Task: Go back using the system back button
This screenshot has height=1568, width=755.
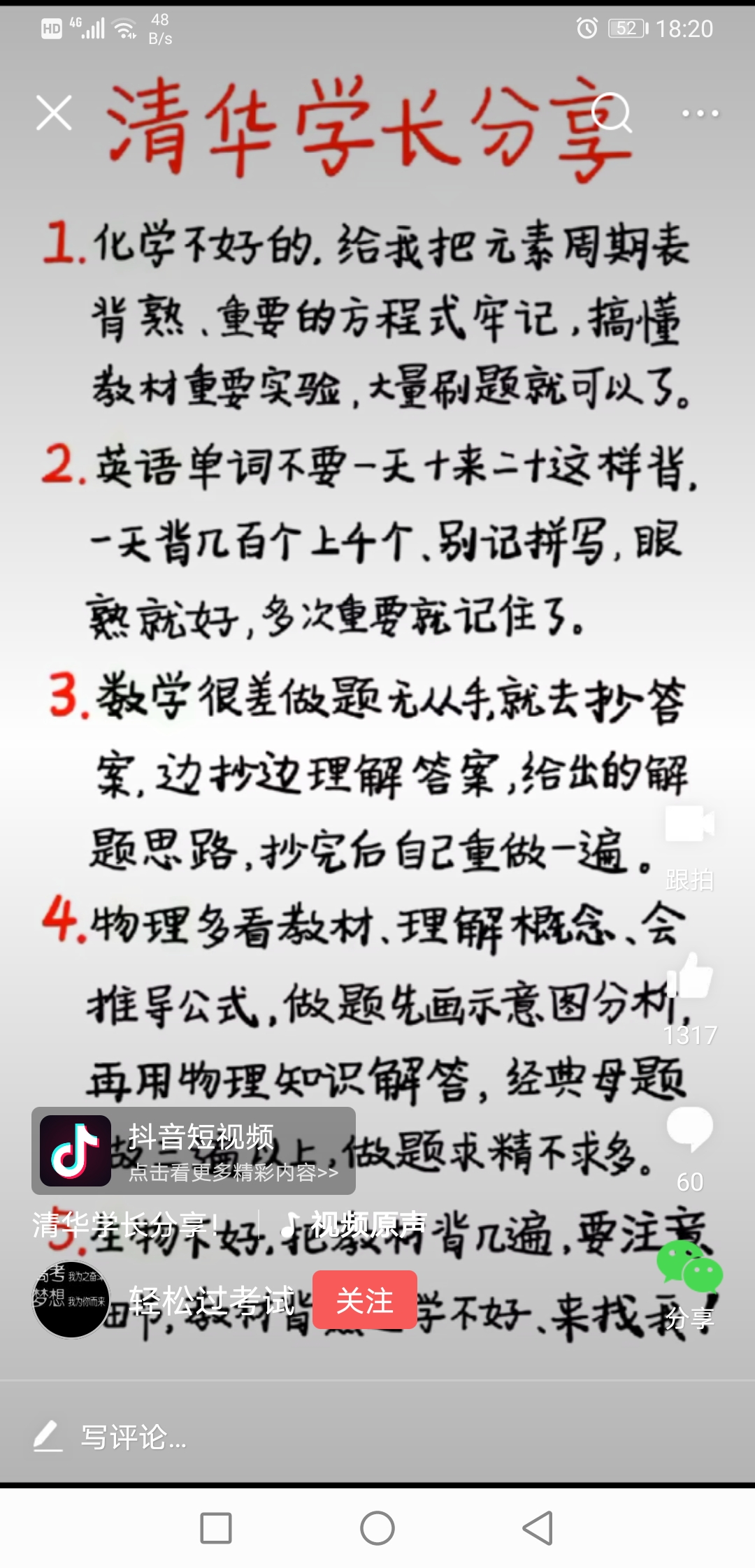Action: (538, 1528)
